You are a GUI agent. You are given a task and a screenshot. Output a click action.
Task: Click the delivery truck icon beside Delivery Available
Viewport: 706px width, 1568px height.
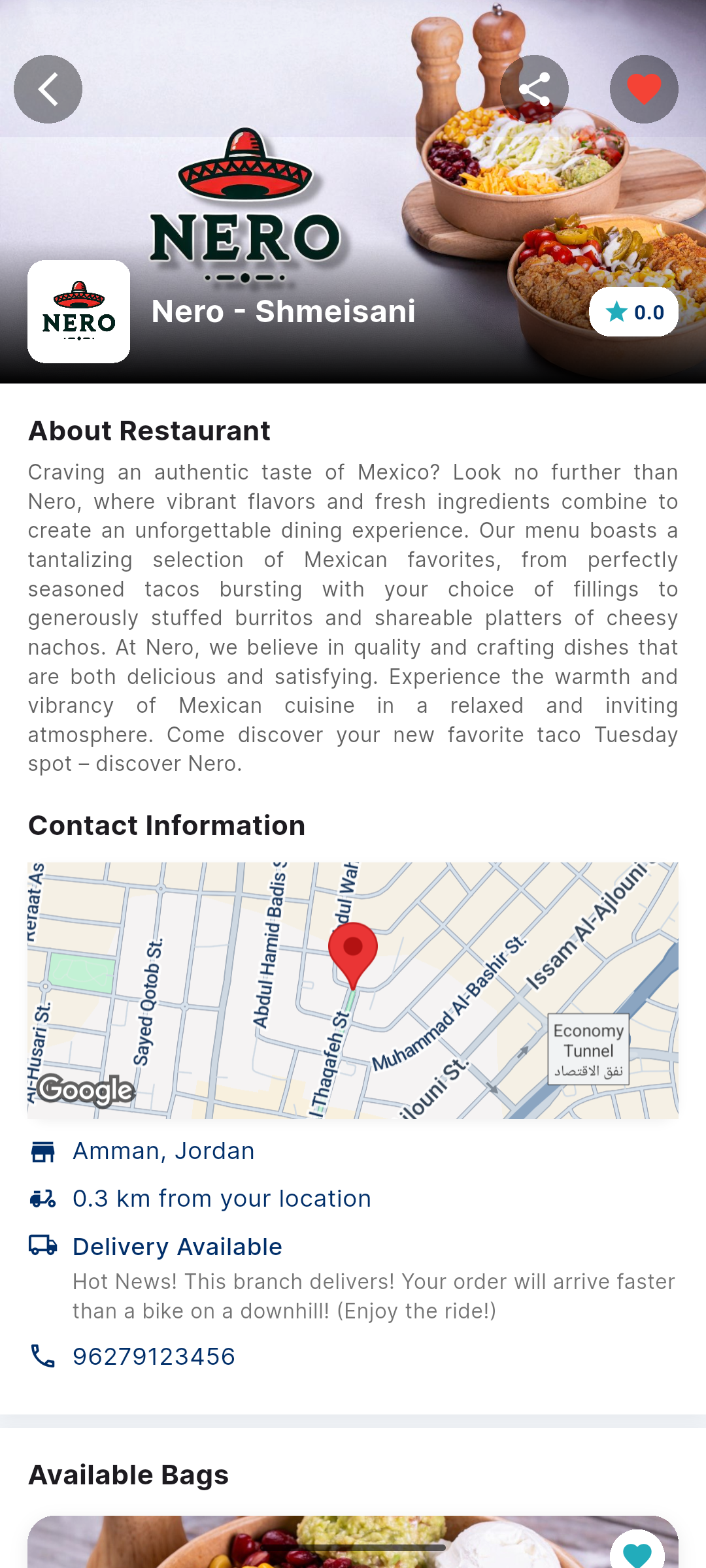[43, 1246]
